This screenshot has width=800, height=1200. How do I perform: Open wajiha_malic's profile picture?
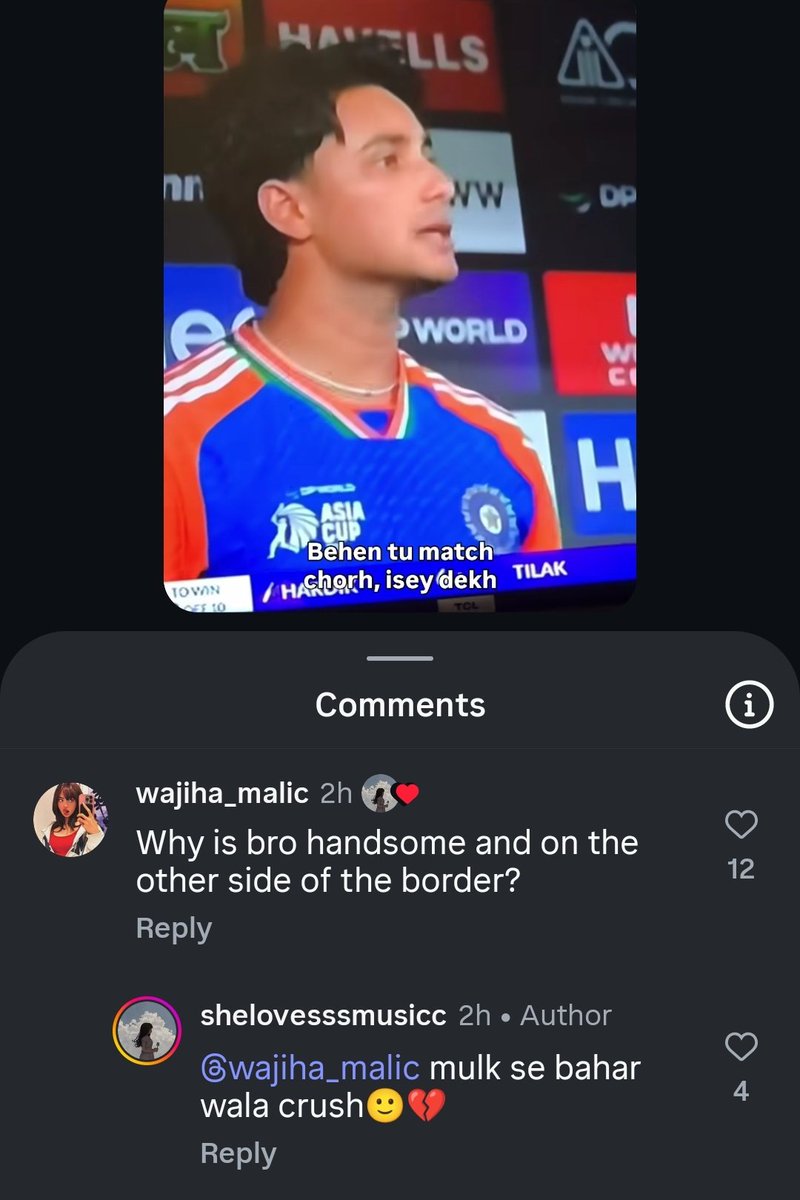tap(70, 819)
